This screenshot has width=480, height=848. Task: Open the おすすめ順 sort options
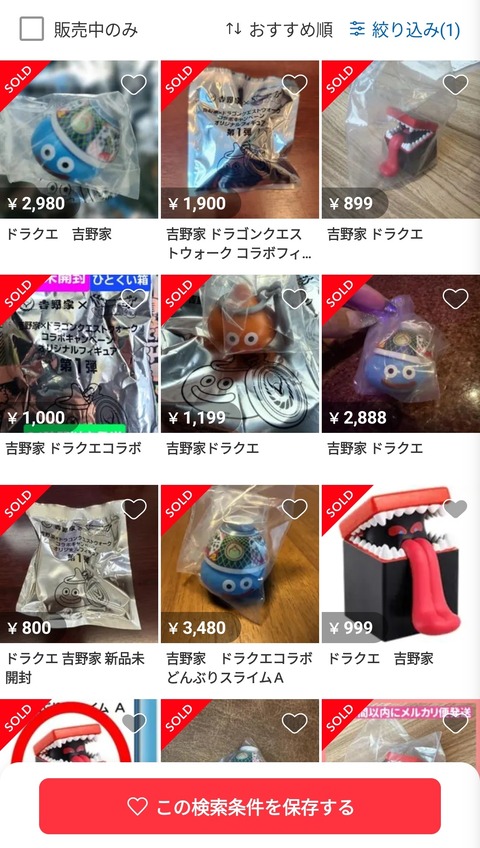tap(279, 30)
